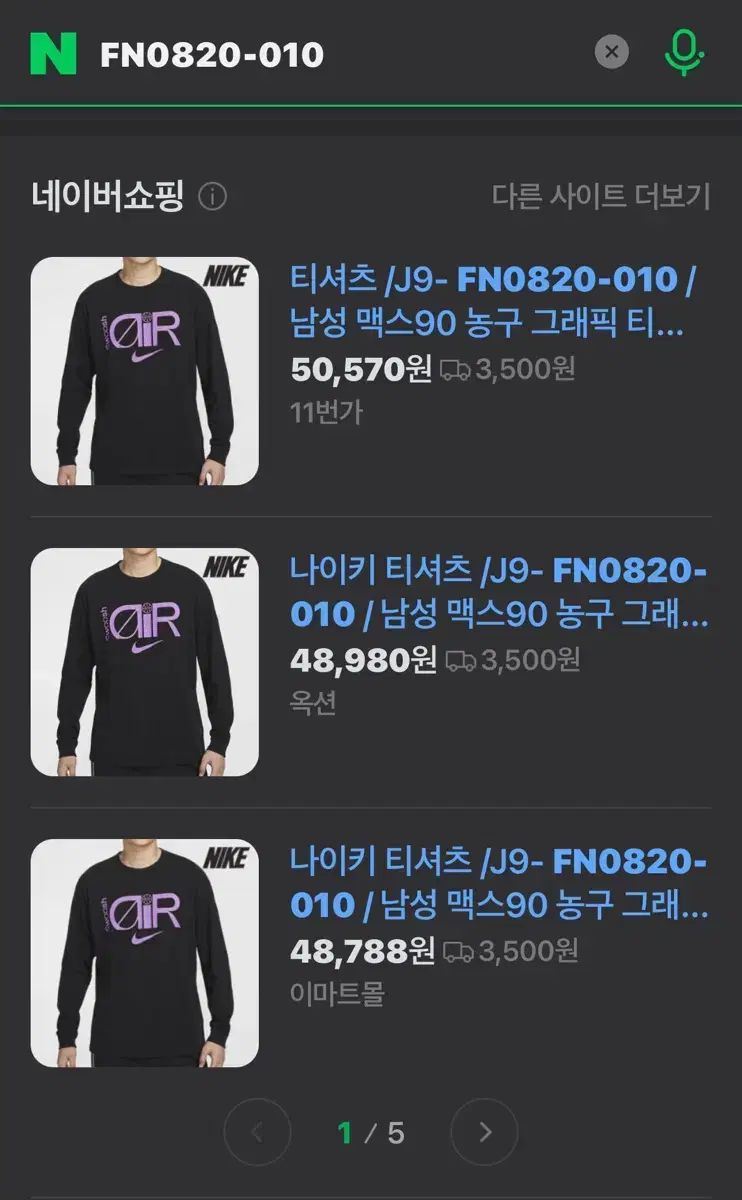Tap the shirt image of 11번가 listing

tap(145, 372)
